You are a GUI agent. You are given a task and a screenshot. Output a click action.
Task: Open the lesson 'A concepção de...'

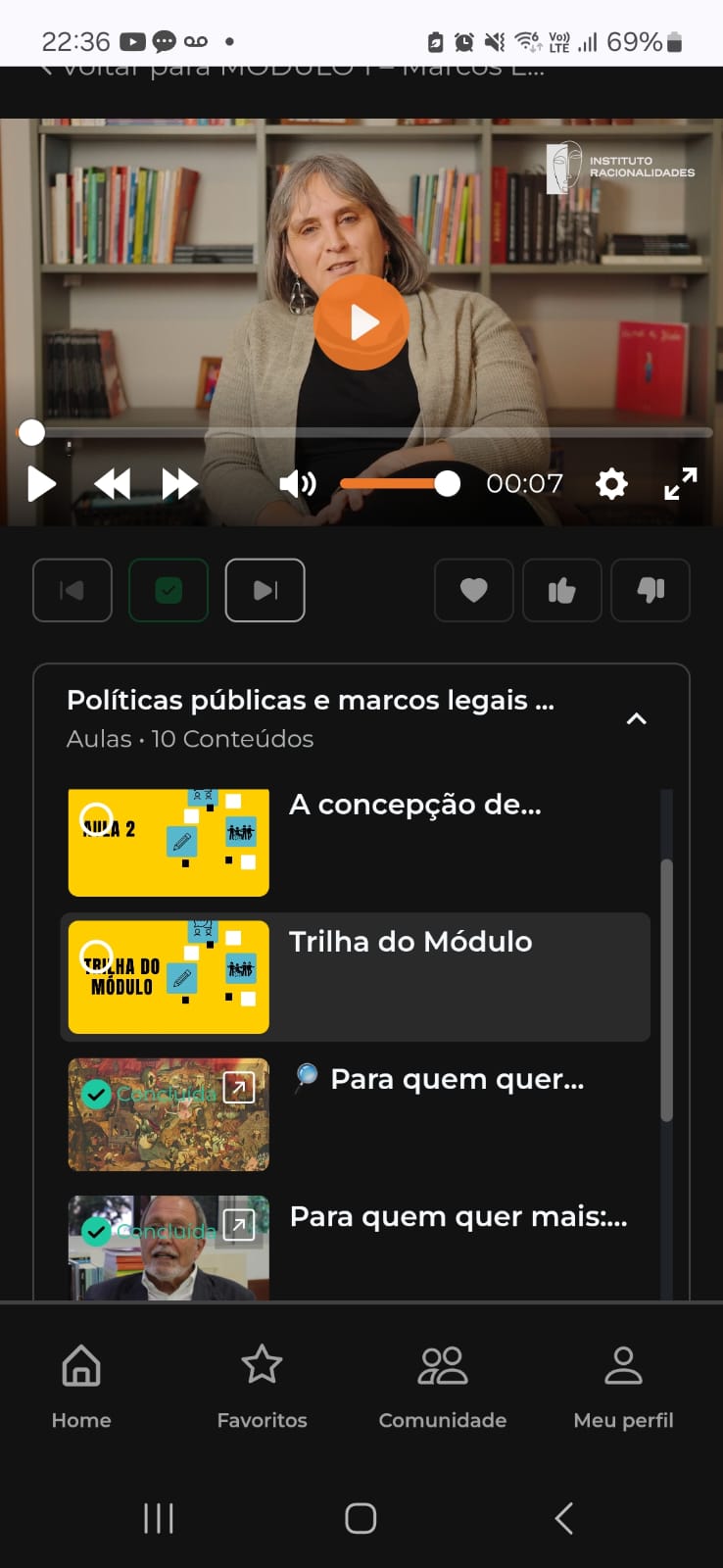415,805
